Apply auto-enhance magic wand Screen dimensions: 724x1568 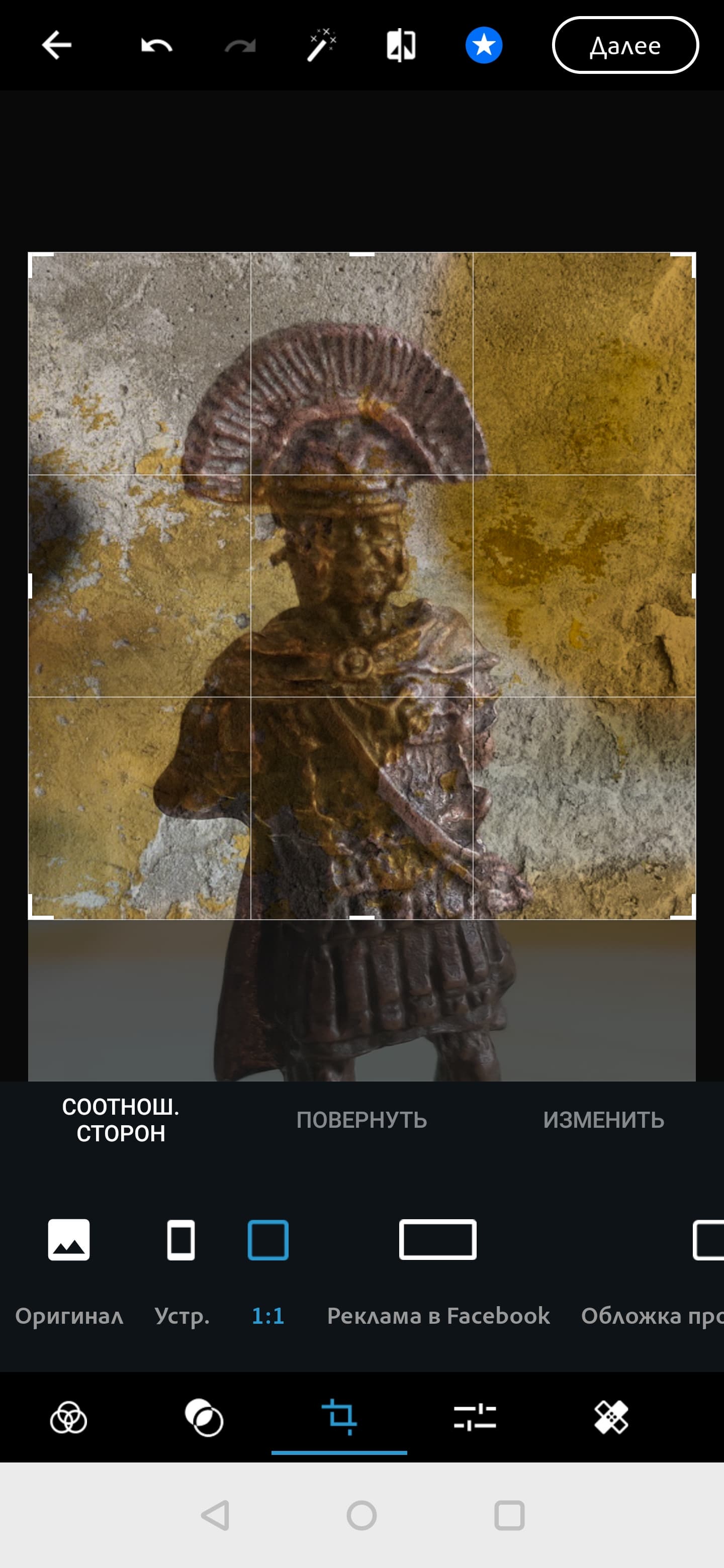321,46
